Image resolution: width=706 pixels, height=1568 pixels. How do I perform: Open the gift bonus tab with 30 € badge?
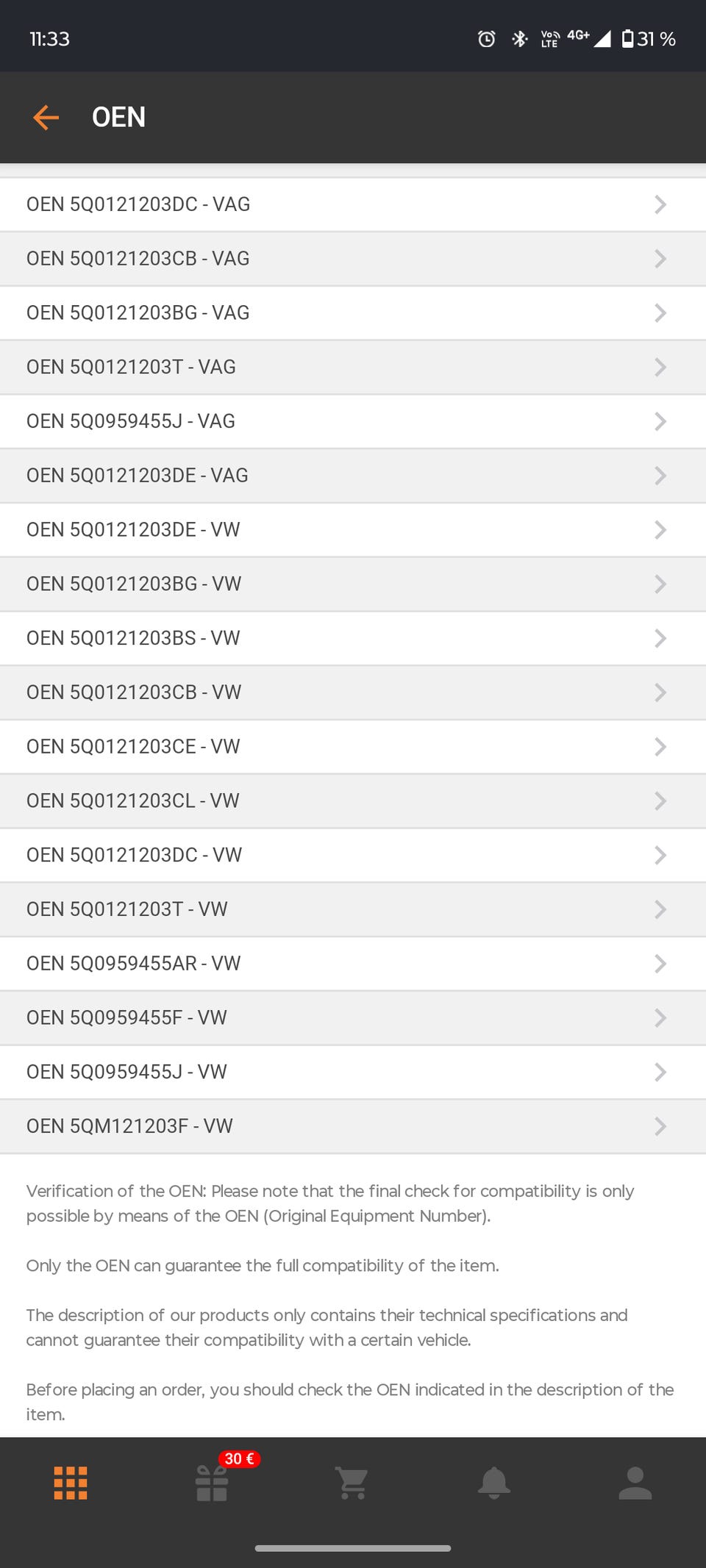point(212,1483)
